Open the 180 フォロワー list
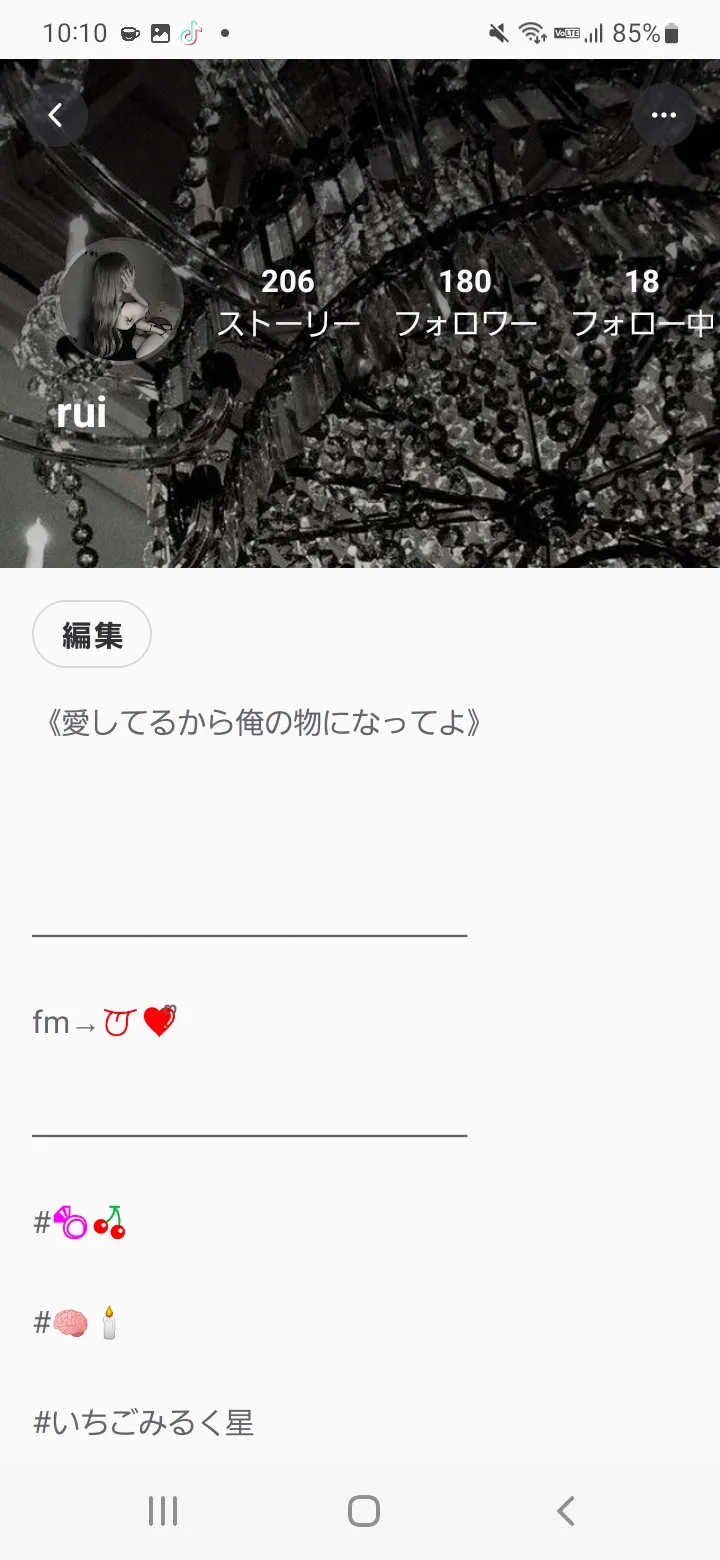Image resolution: width=720 pixels, height=1560 pixels. coord(465,302)
